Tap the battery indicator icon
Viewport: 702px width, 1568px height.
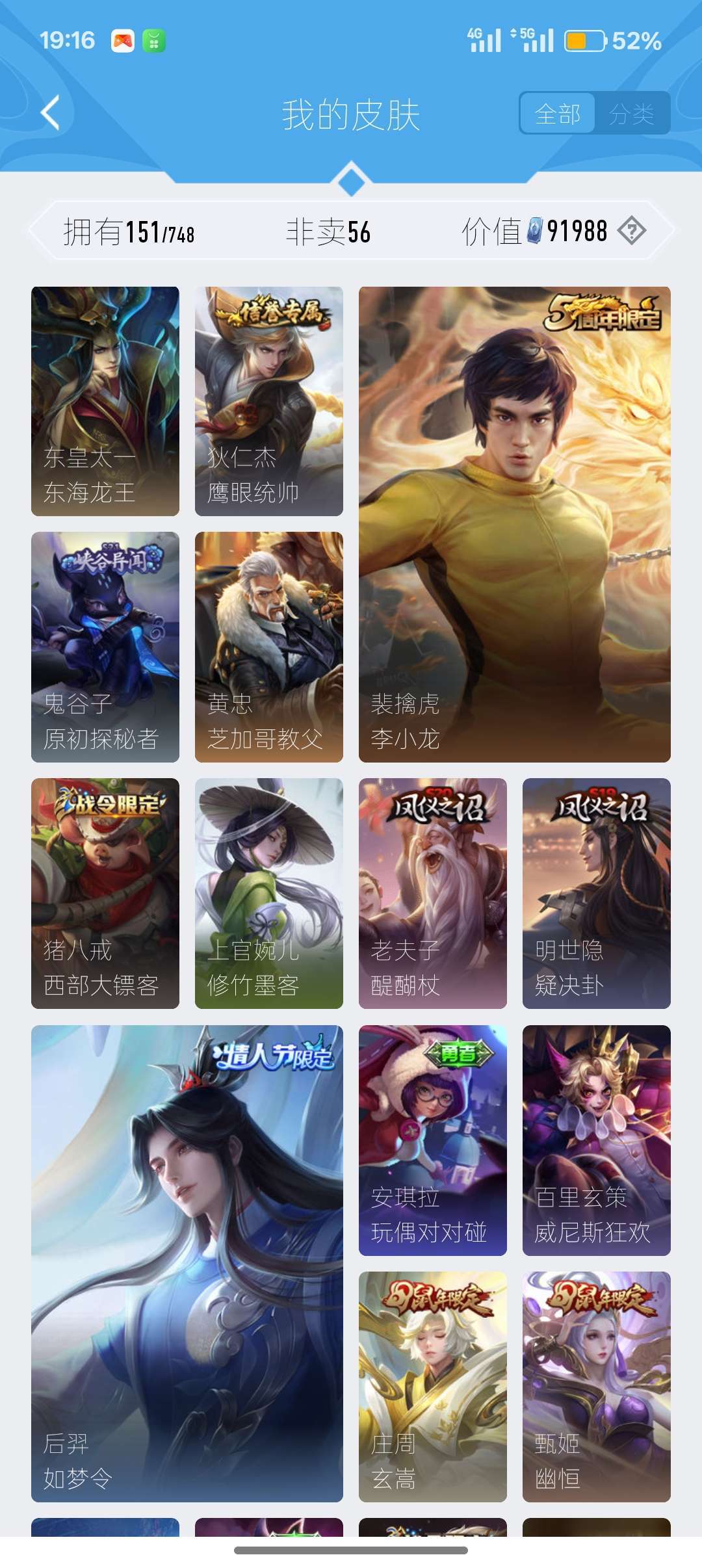click(584, 40)
